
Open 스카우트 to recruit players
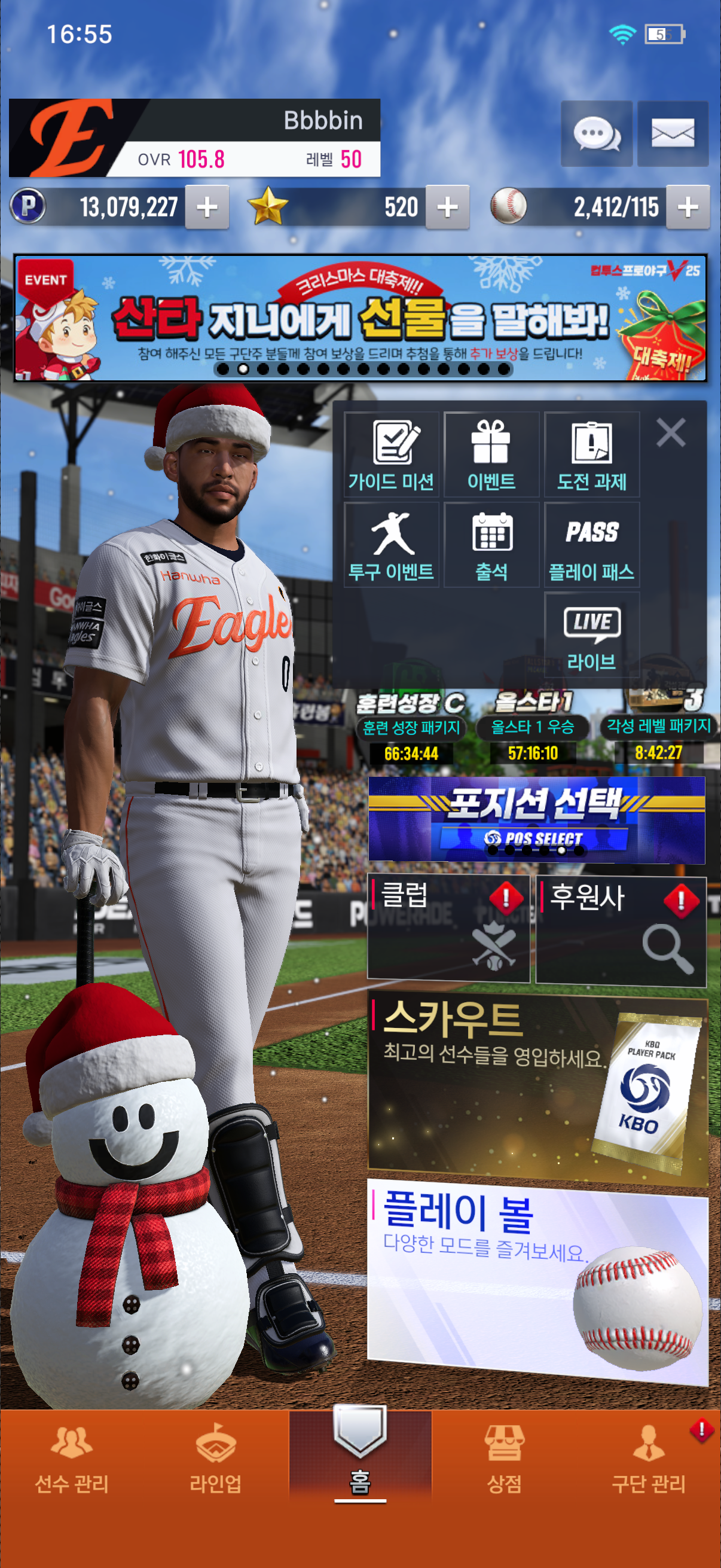pos(537,1090)
